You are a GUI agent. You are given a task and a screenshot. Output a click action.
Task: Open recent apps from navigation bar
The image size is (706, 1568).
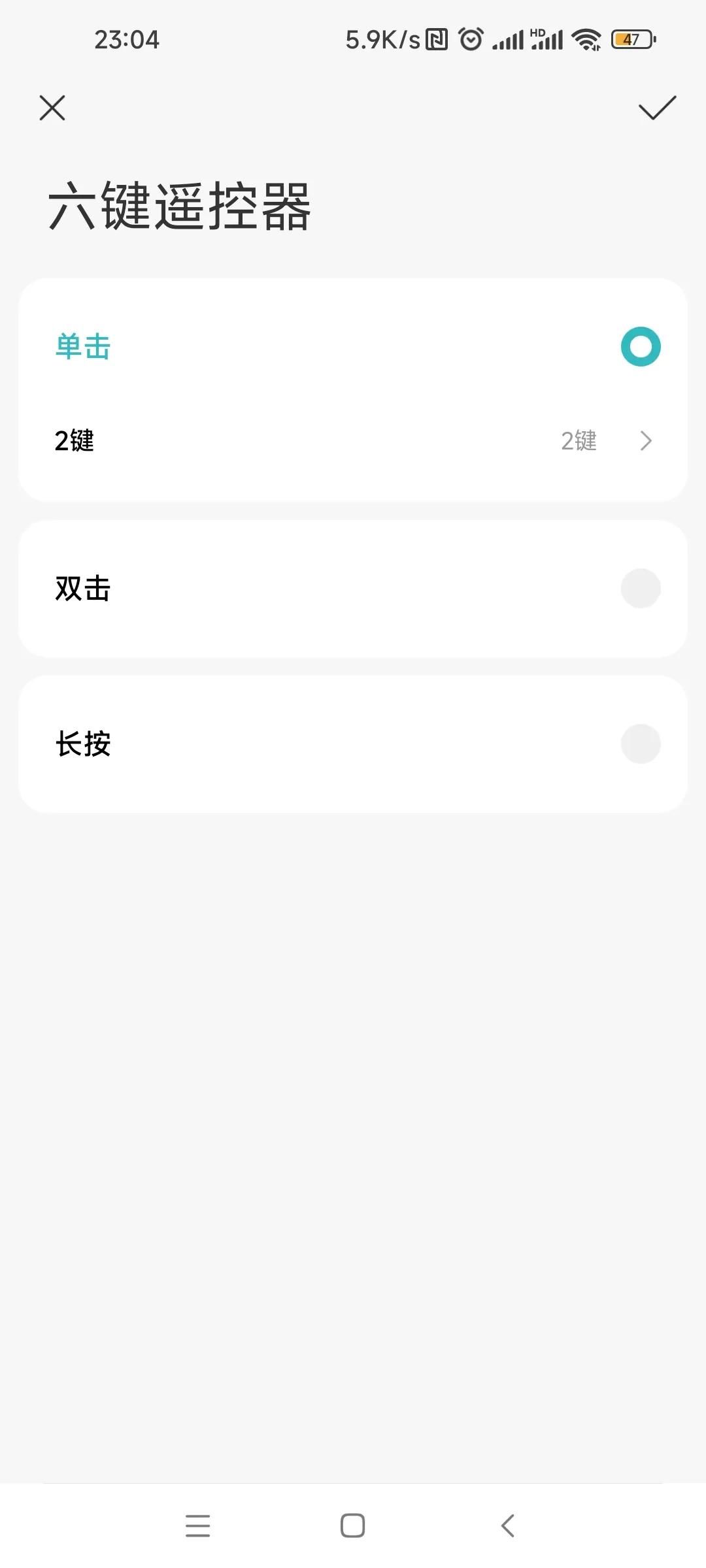pyautogui.click(x=197, y=1526)
